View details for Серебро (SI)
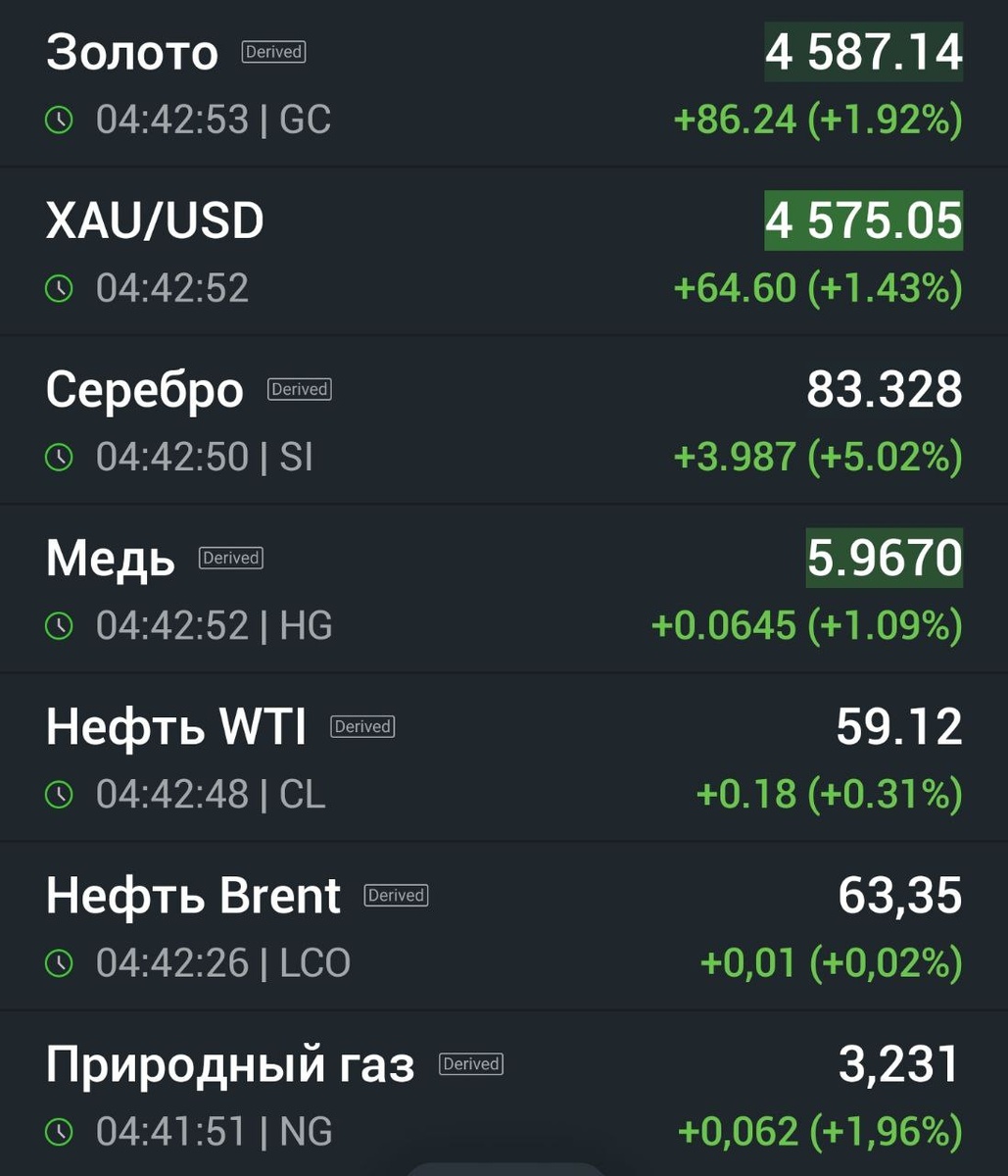Screen dimensions: 1008x1176 [x=145, y=390]
